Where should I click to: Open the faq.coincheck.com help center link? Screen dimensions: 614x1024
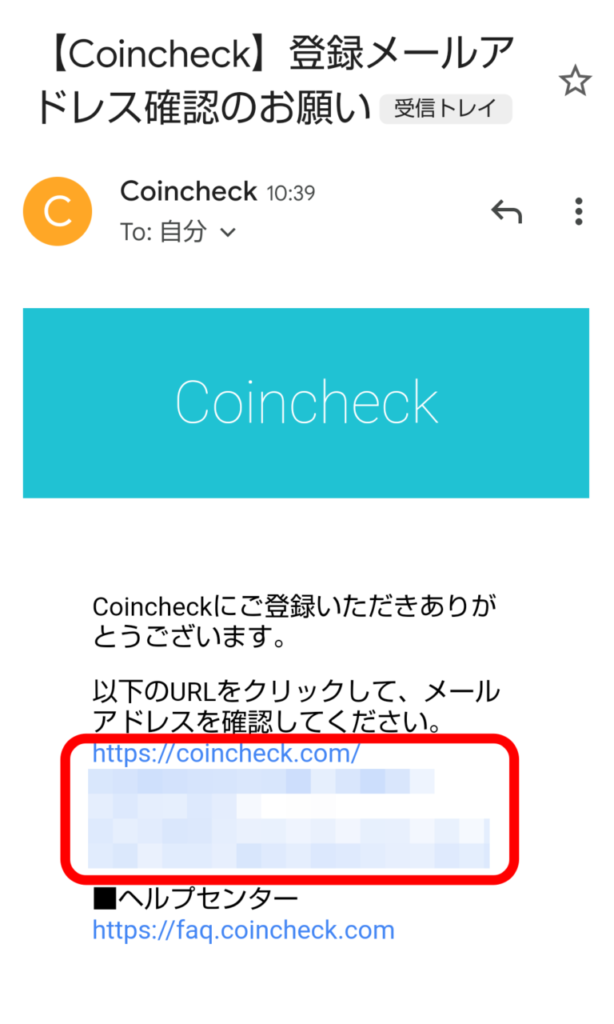pos(244,930)
